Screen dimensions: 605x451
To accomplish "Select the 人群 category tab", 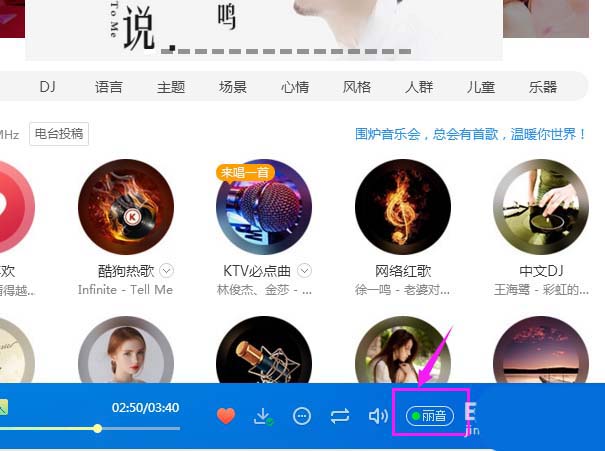I will coord(419,87).
